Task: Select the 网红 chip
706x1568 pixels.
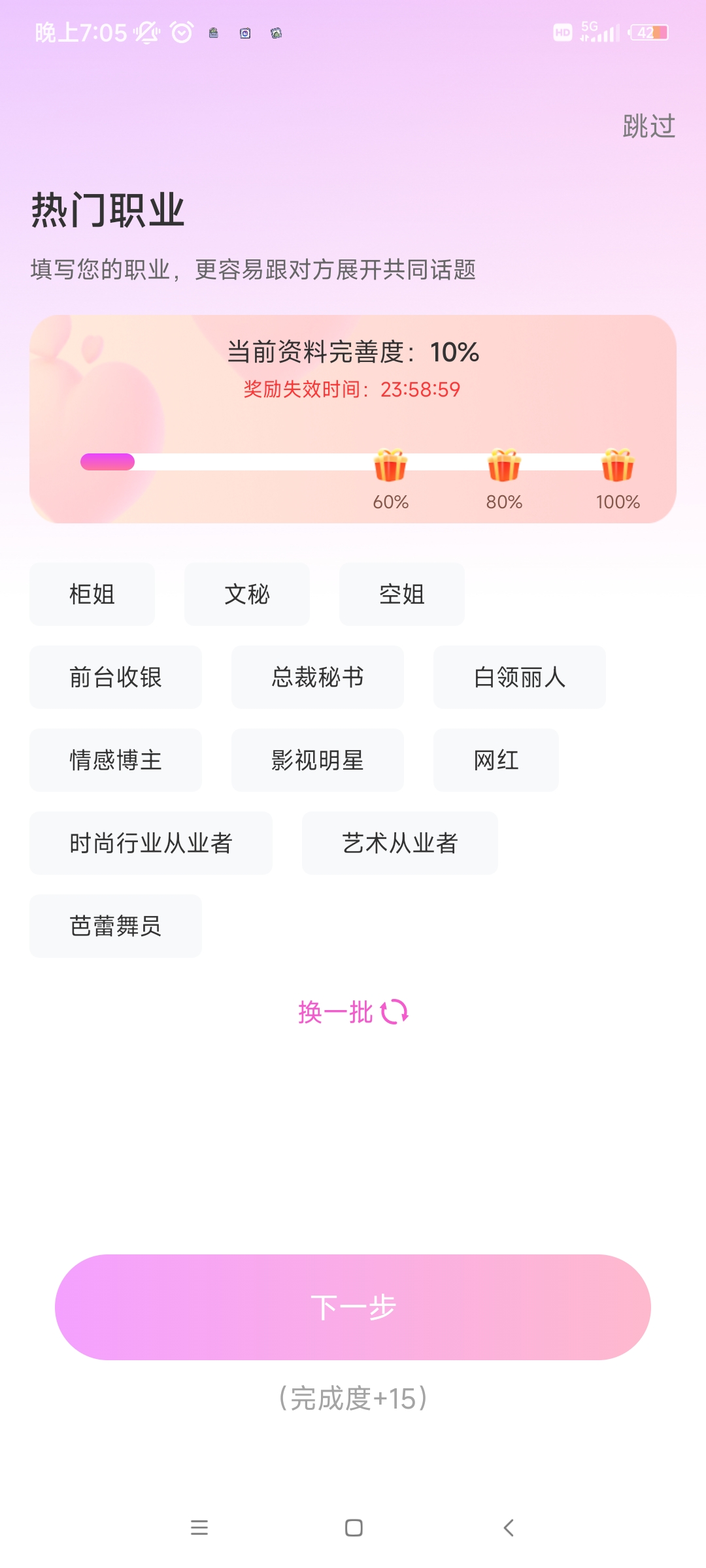Action: 496,760
